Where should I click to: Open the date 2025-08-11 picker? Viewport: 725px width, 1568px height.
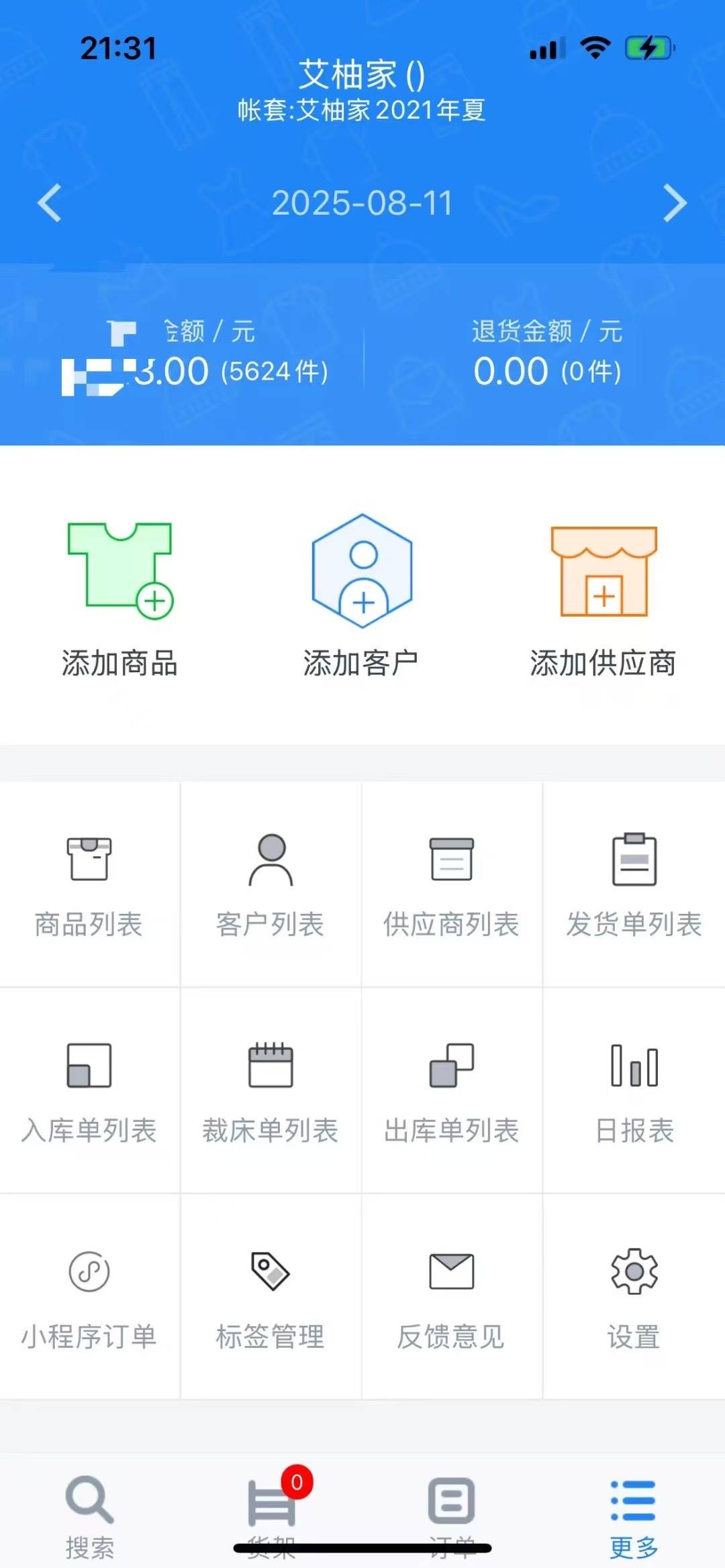tap(362, 203)
